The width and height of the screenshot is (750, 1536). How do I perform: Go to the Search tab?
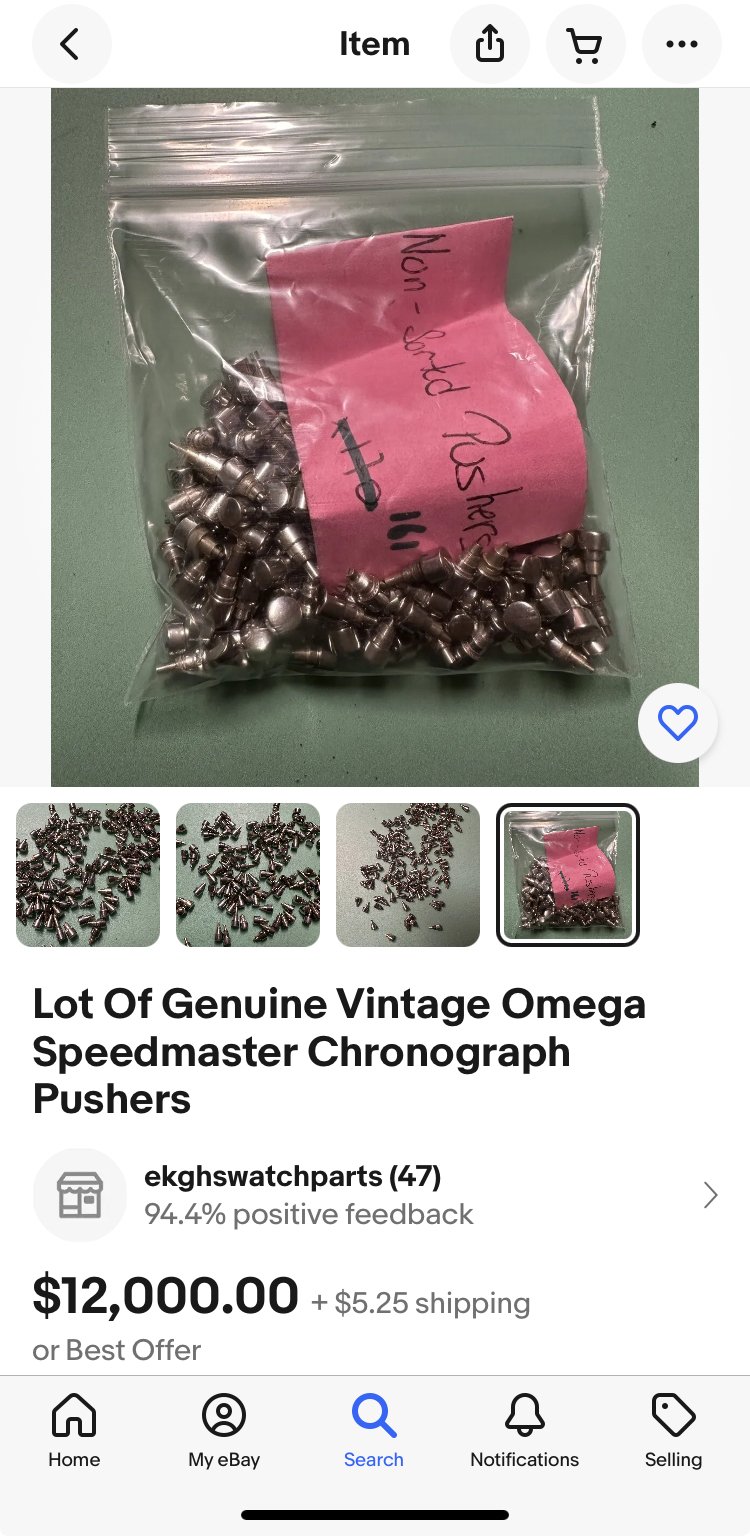[x=374, y=1431]
